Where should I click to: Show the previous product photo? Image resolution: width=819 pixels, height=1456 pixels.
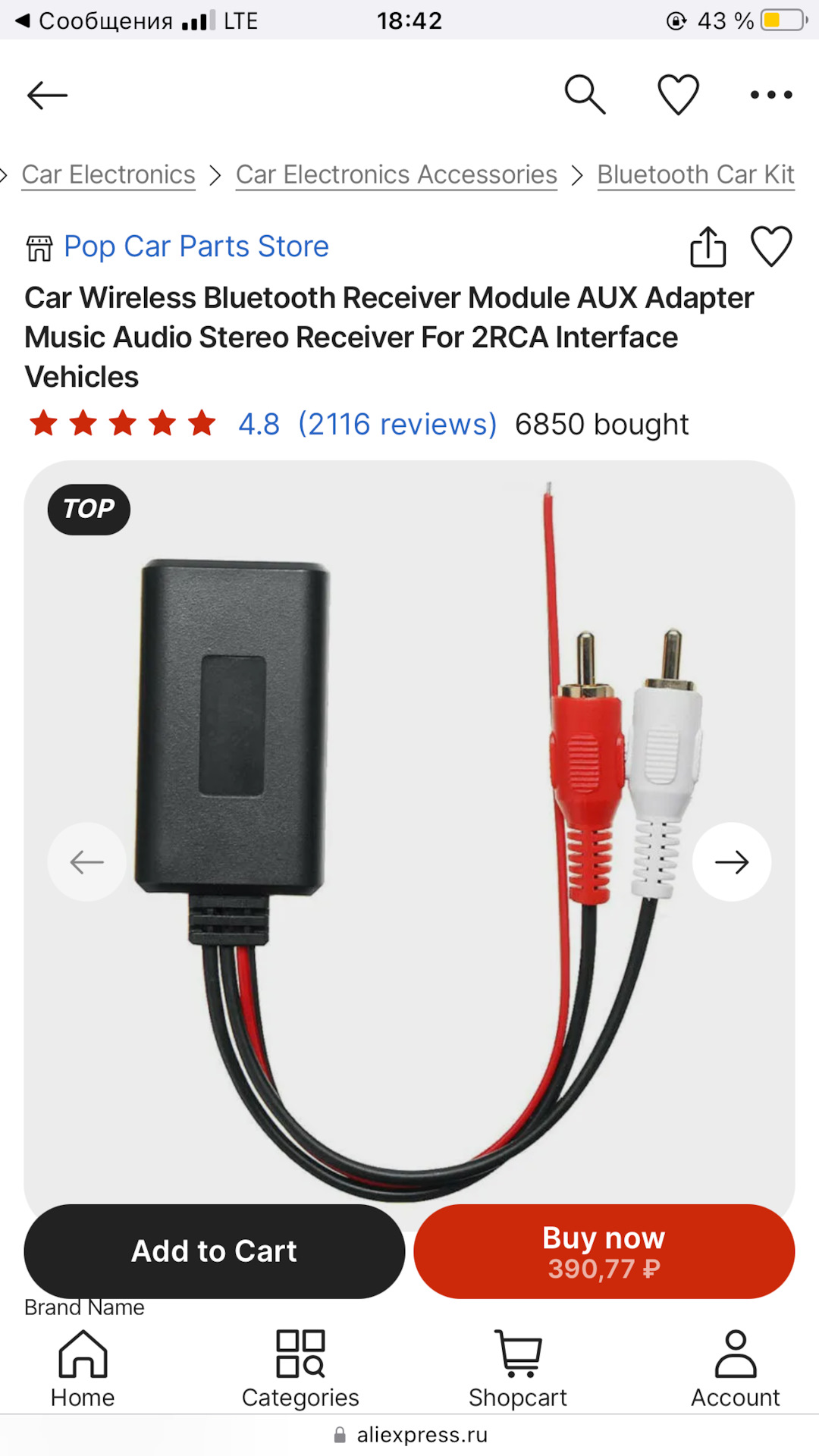(87, 861)
